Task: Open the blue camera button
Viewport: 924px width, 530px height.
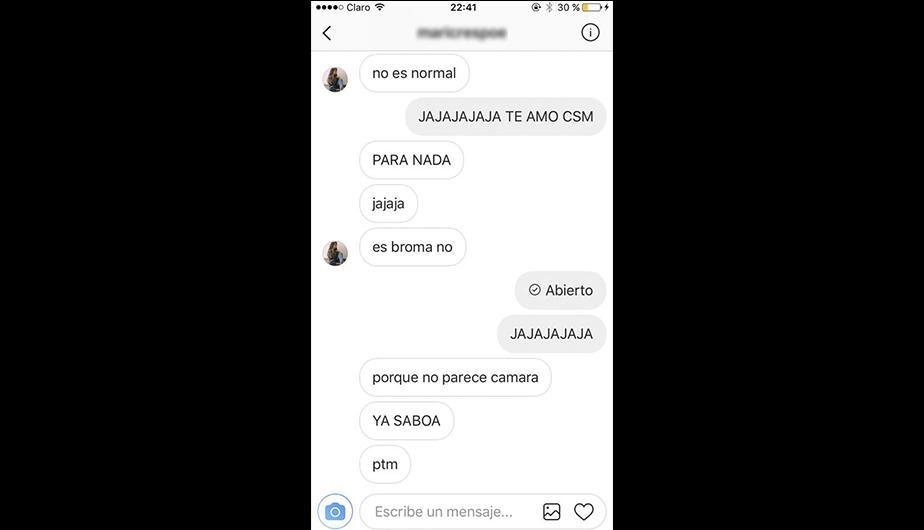Action: 335,512
